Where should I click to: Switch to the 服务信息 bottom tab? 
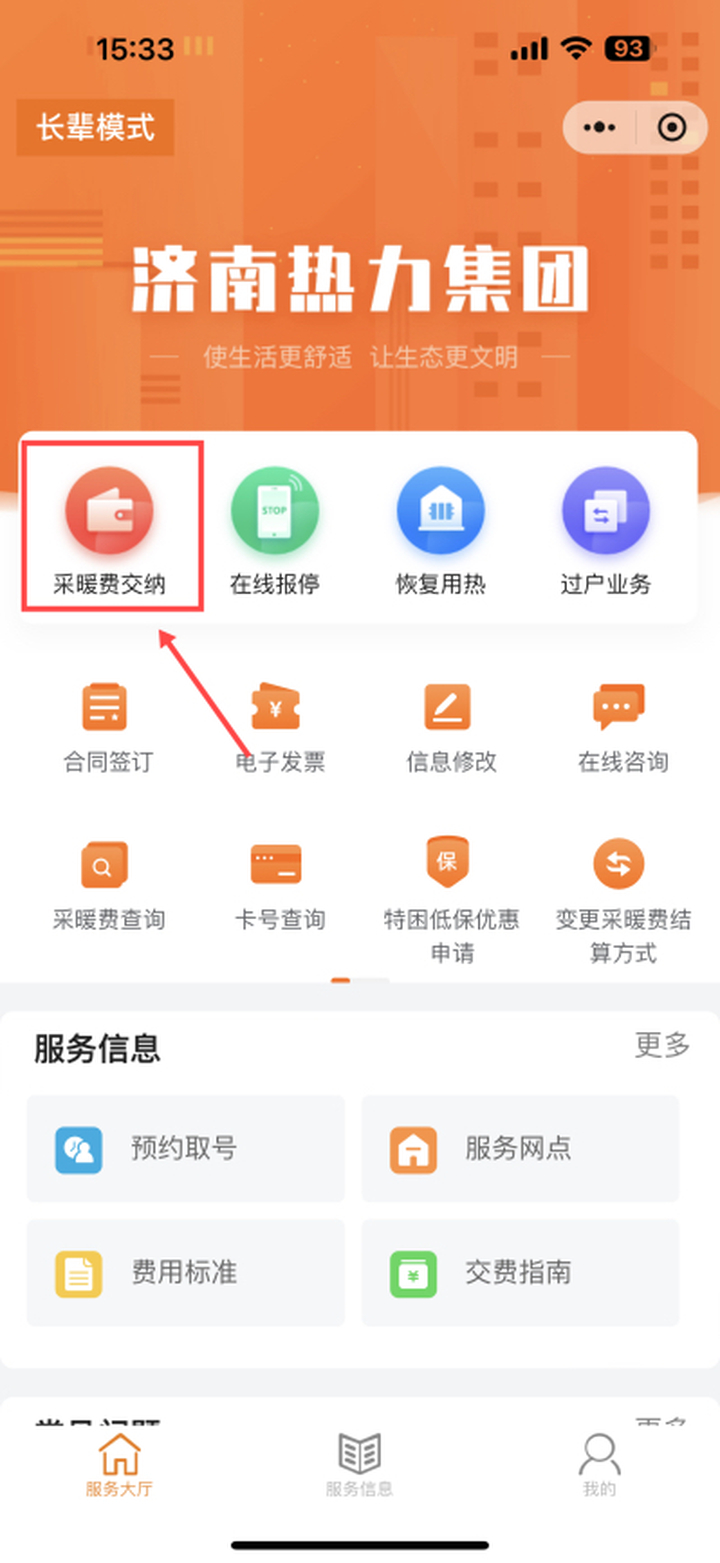point(359,1465)
